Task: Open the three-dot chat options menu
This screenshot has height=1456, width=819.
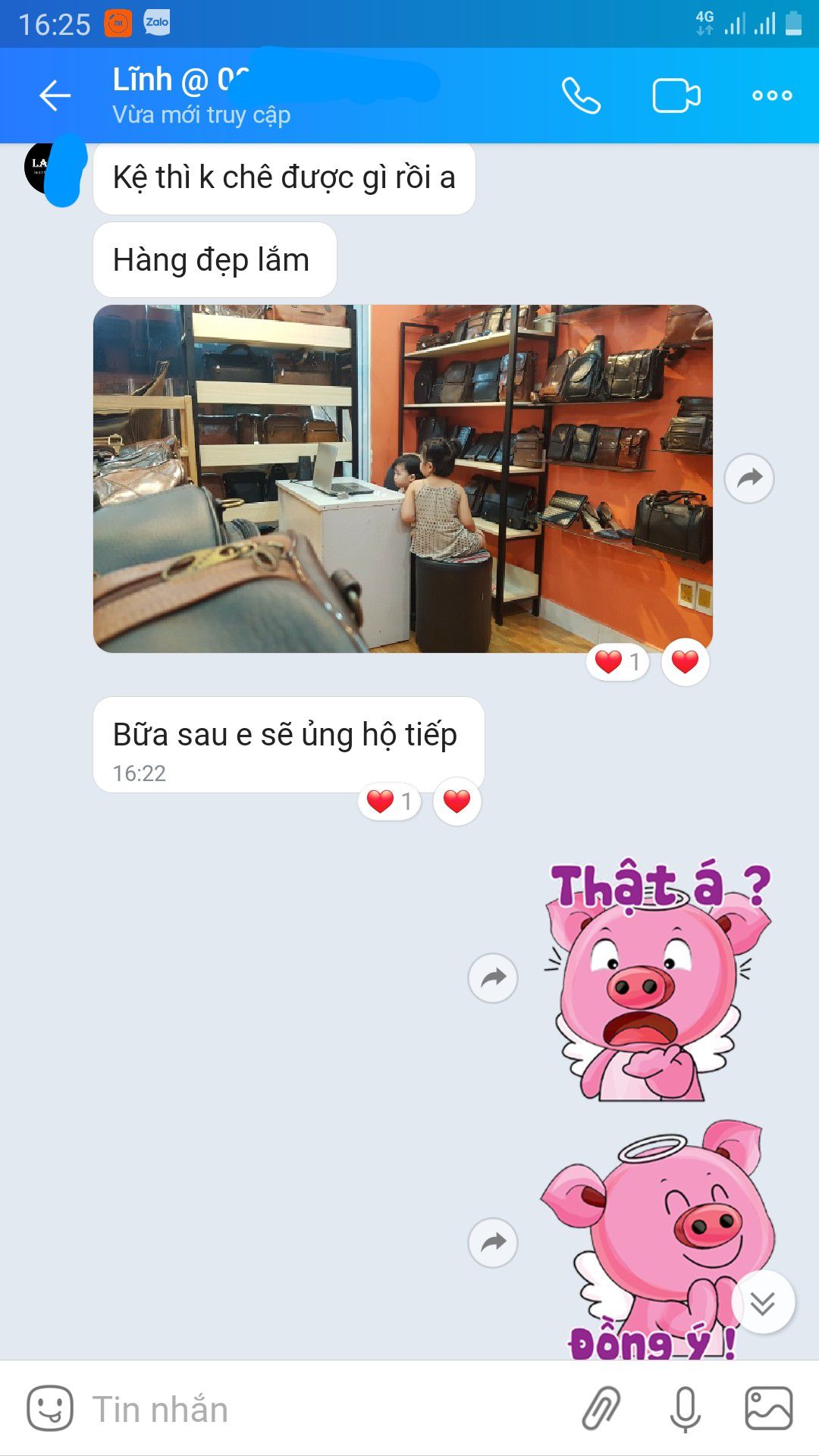Action: click(772, 96)
